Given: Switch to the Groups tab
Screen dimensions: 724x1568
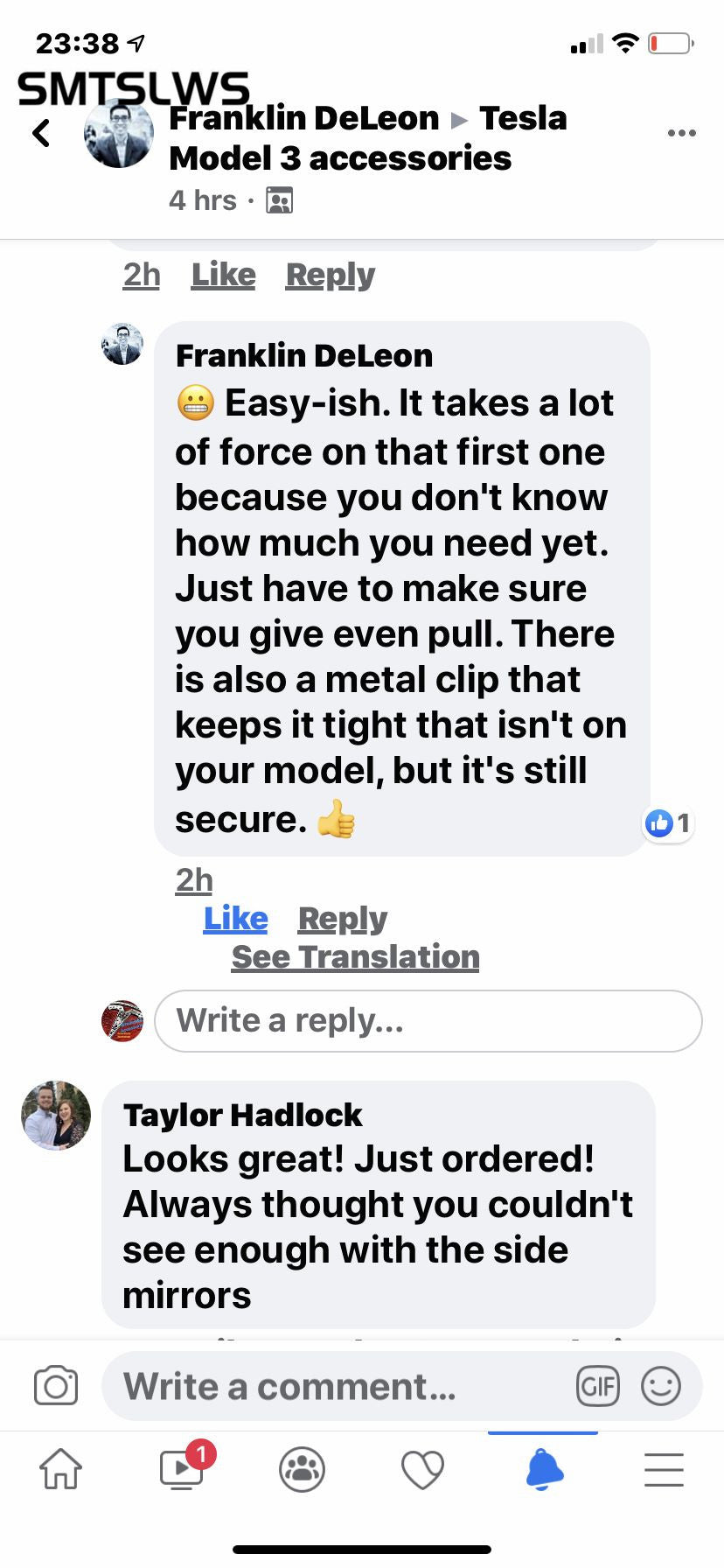Looking at the screenshot, I should pos(302,1469).
